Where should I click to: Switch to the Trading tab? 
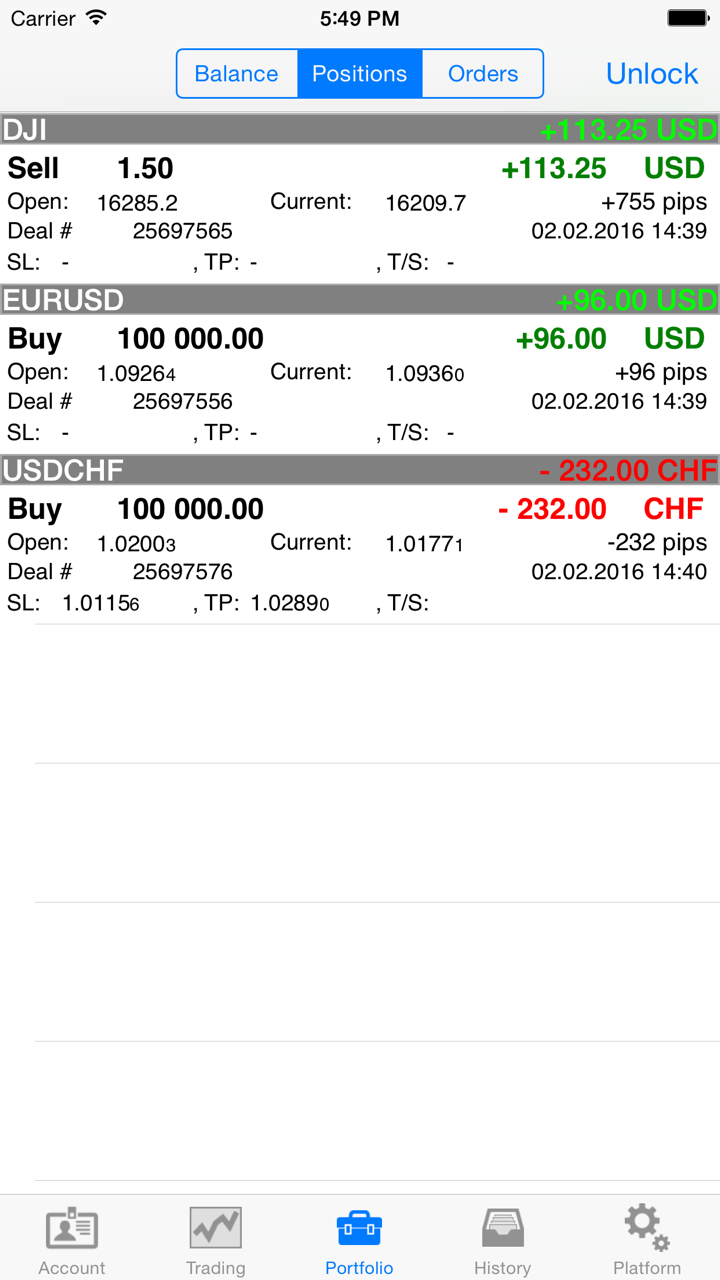[x=215, y=1238]
